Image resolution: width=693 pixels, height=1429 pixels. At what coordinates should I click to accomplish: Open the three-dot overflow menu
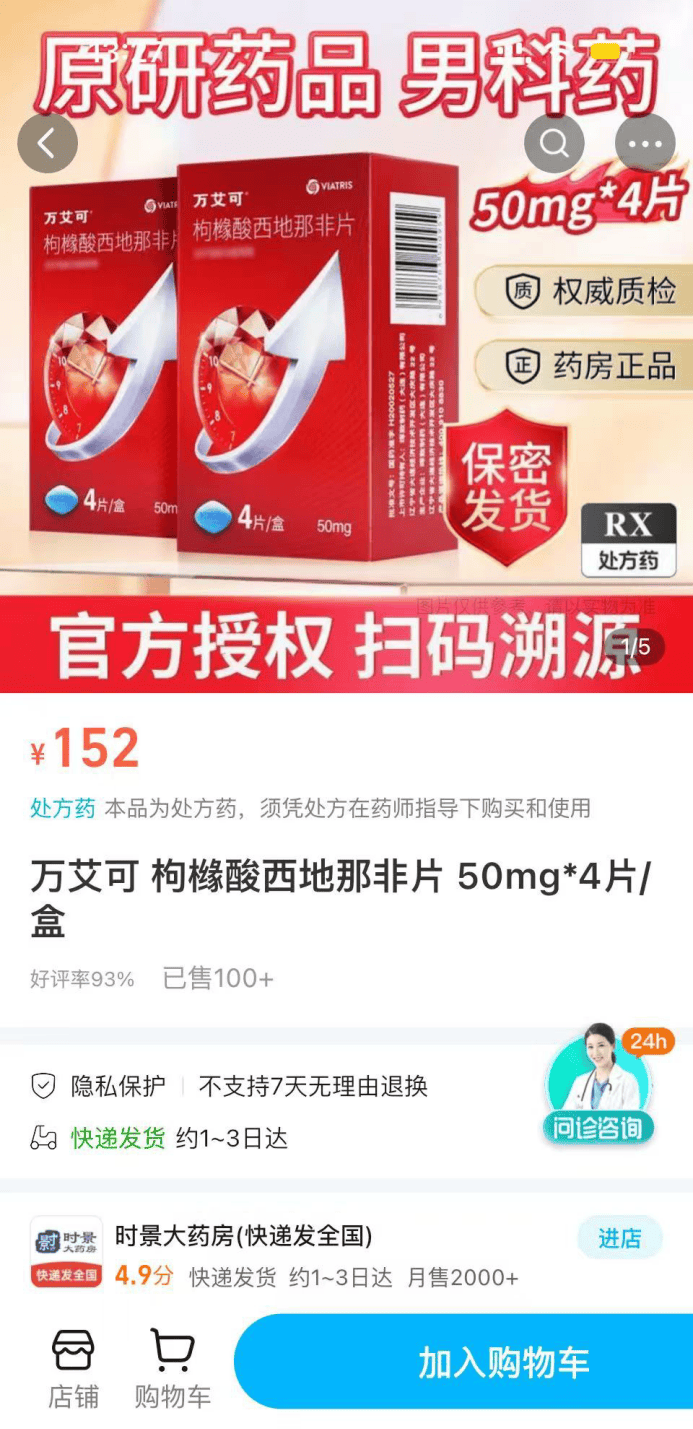(645, 144)
